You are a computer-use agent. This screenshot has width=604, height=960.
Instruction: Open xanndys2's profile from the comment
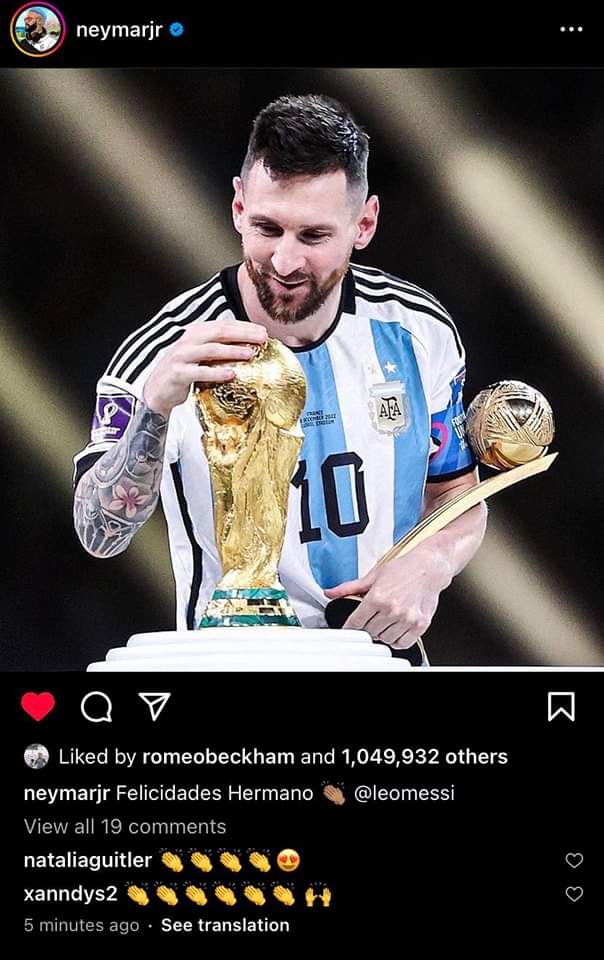coord(70,894)
